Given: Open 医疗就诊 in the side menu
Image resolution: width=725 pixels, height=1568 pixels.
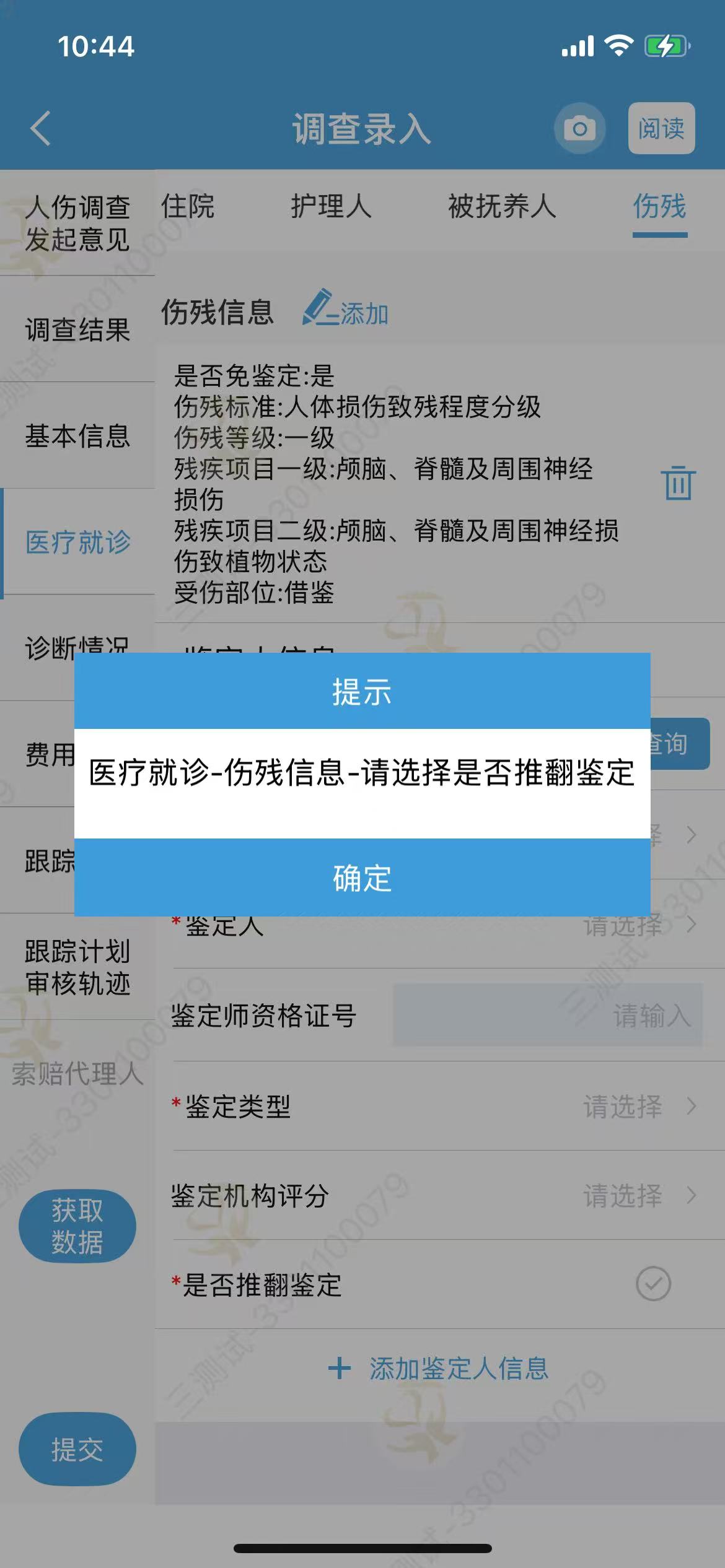Looking at the screenshot, I should coord(77,542).
